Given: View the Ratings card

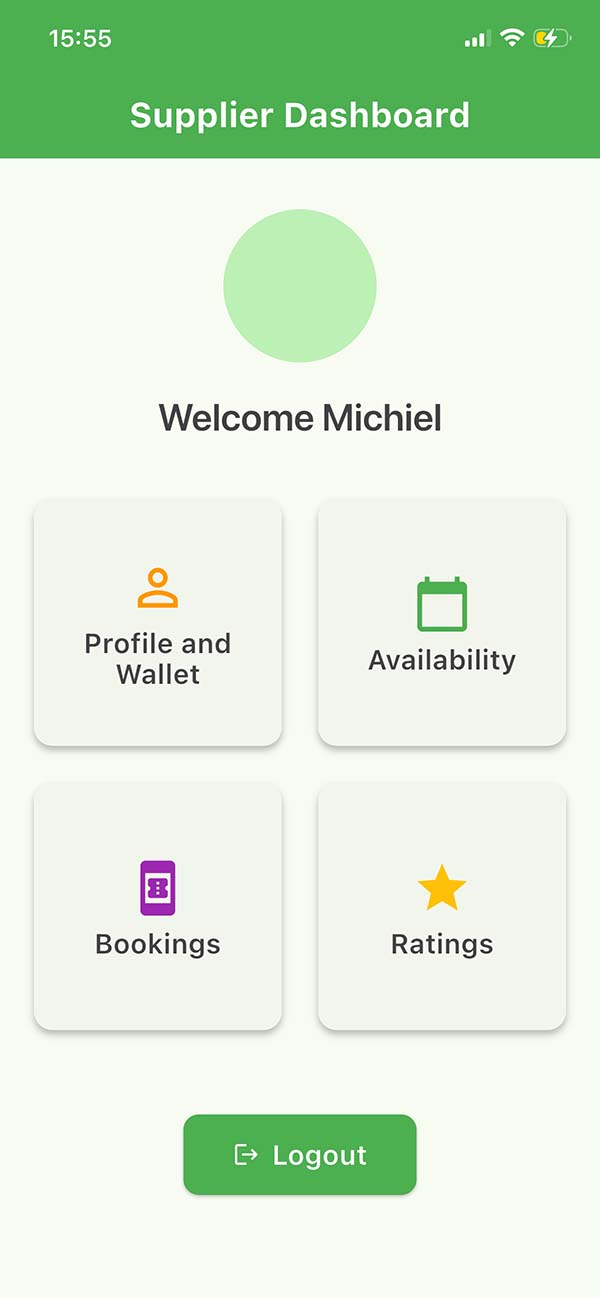Looking at the screenshot, I should (442, 906).
